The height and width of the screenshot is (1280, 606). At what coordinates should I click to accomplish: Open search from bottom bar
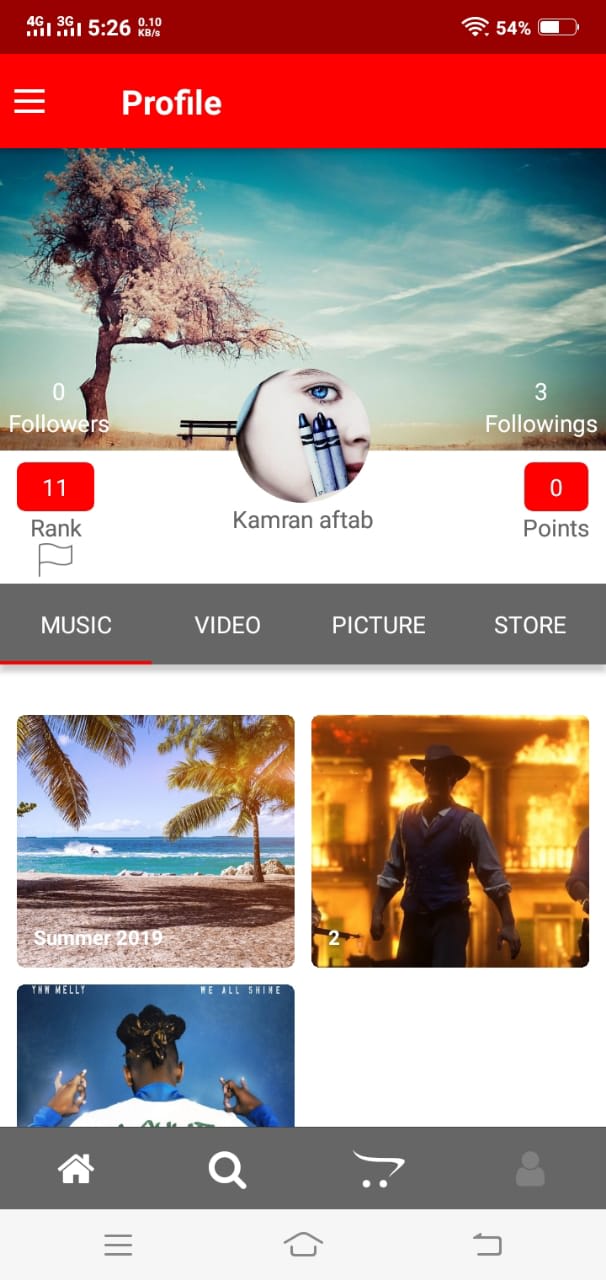pos(227,1168)
